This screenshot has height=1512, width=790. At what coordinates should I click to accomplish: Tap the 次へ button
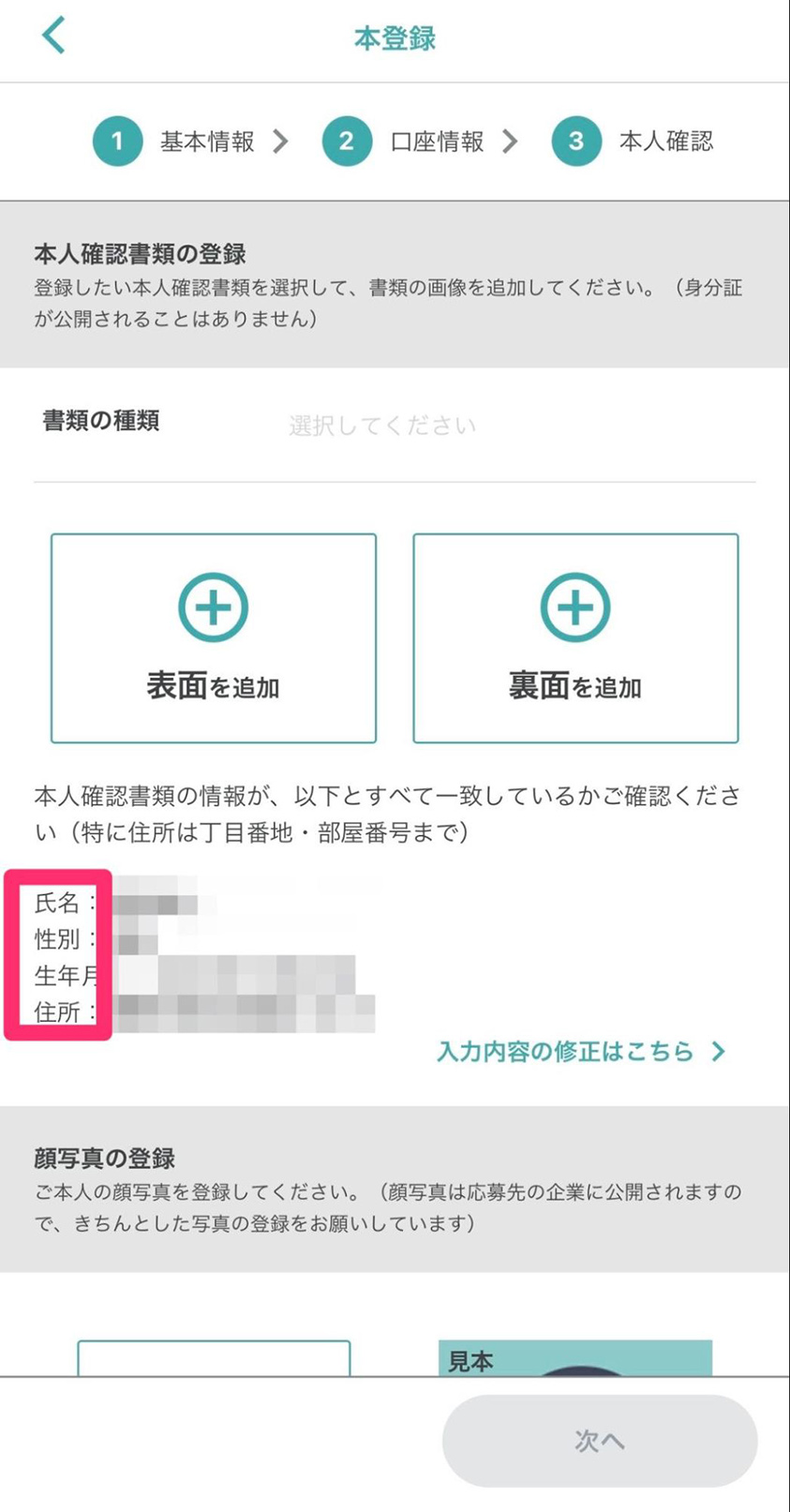click(x=599, y=1440)
